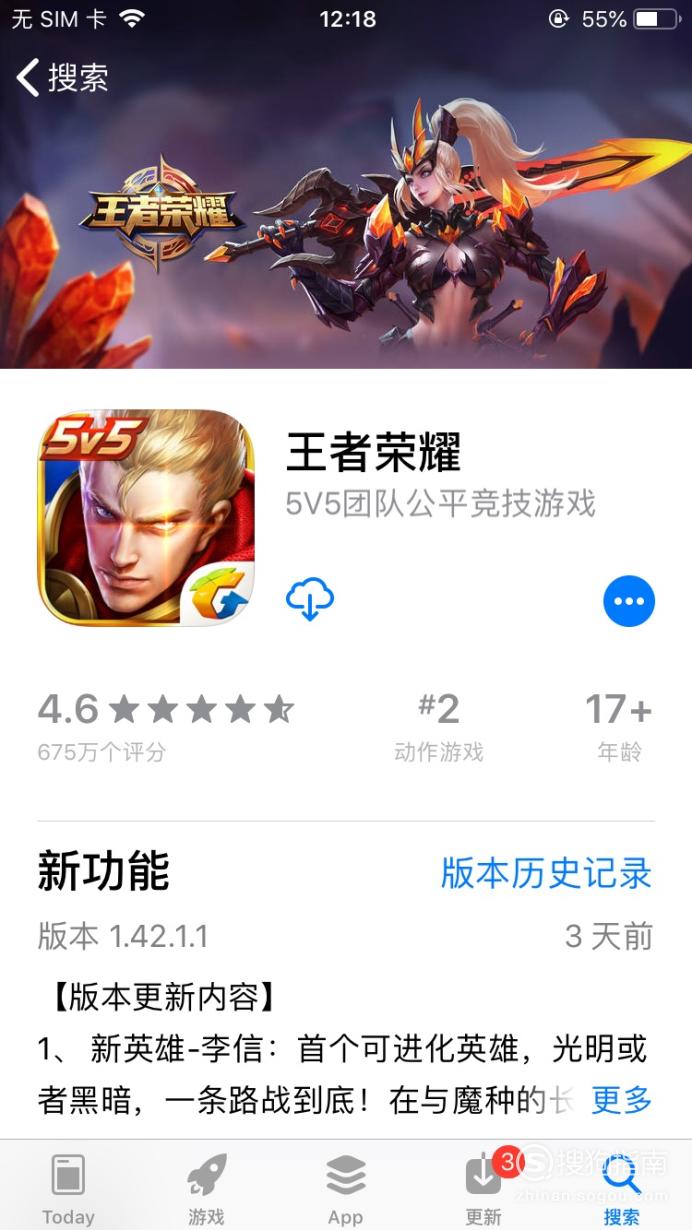Switch to the Today tab
Viewport: 692px width, 1230px height.
(68, 1187)
